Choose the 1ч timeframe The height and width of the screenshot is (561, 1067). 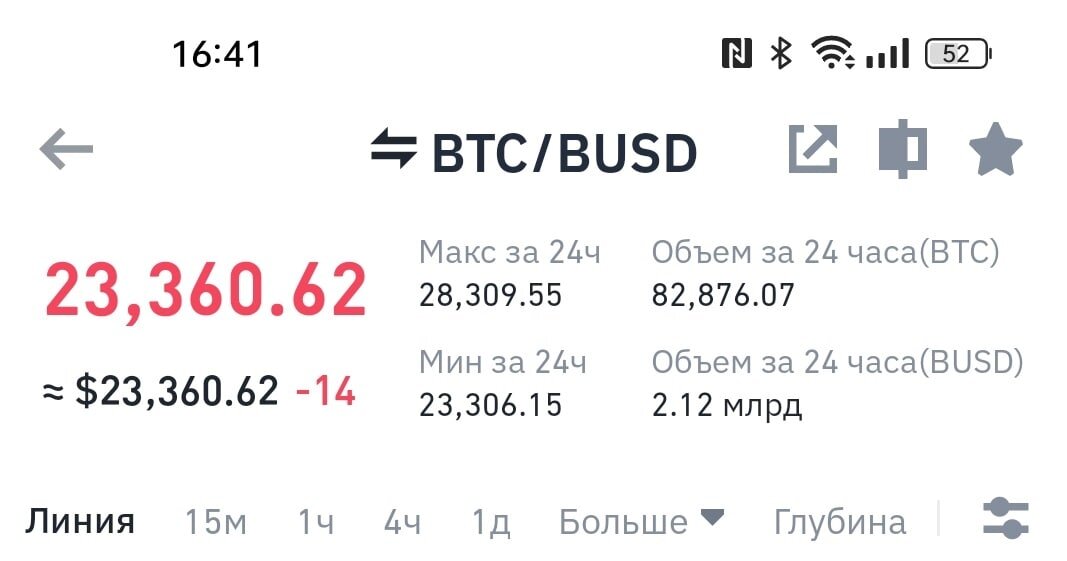pyautogui.click(x=315, y=521)
